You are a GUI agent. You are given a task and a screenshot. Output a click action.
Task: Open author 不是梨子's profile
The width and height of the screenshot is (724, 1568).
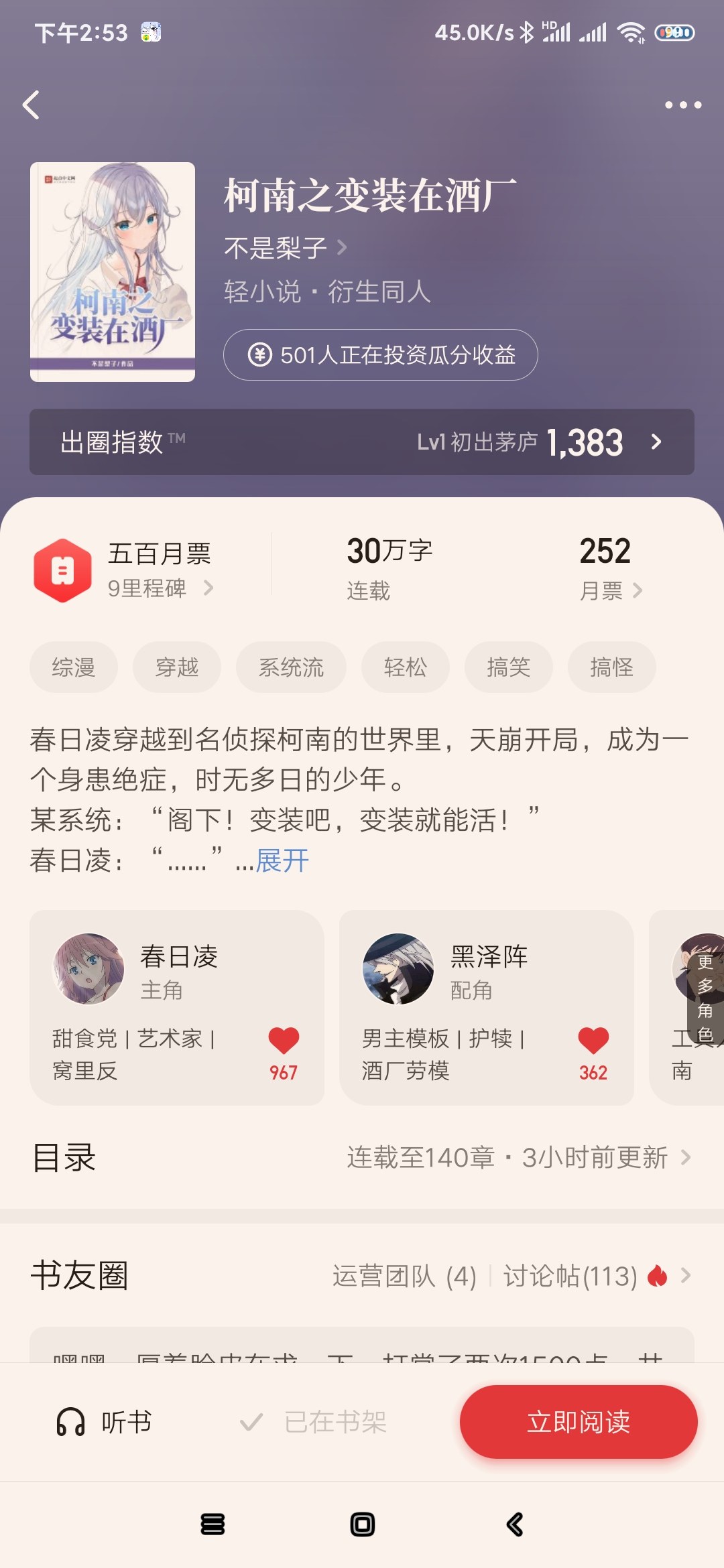(x=285, y=249)
